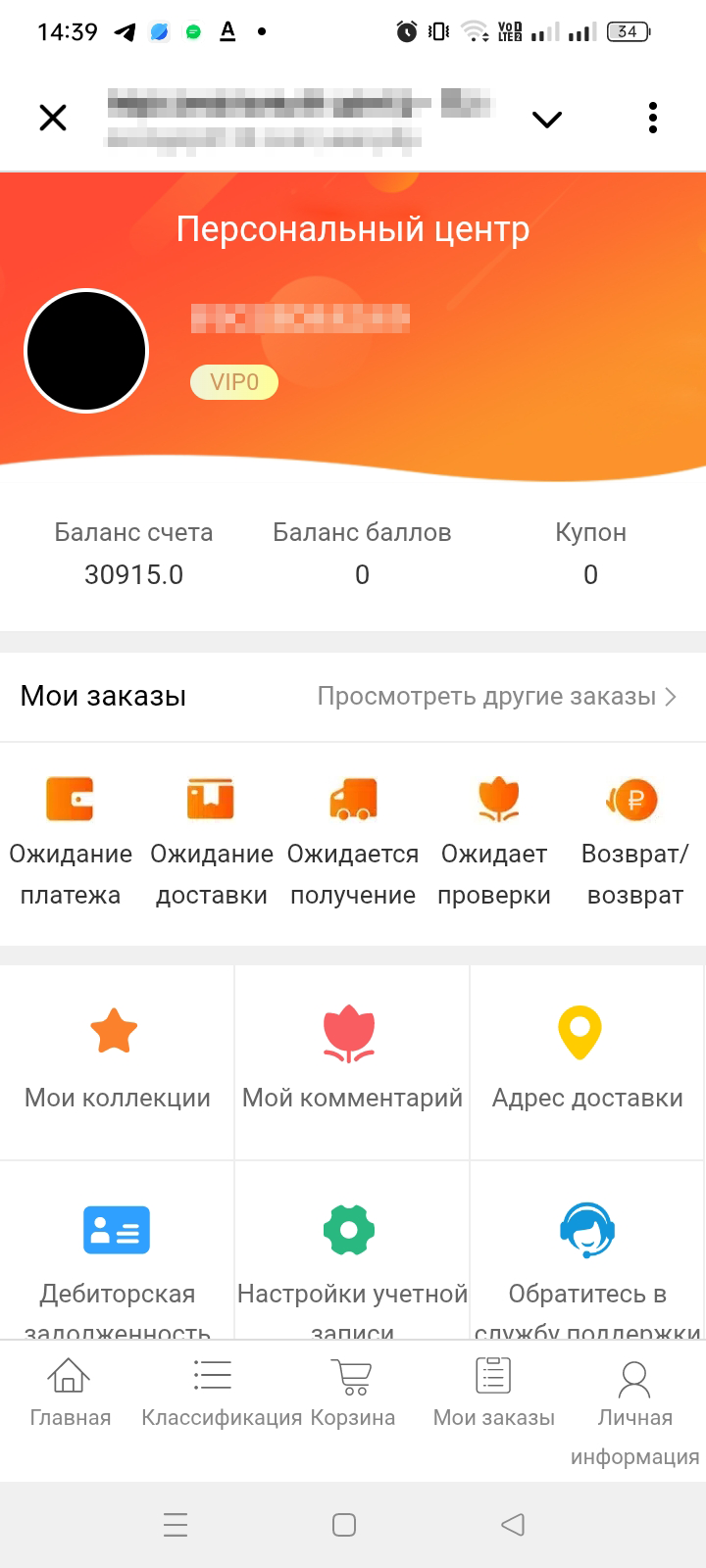Open the three-dot overflow menu
This screenshot has width=706, height=1568.
coord(653,118)
